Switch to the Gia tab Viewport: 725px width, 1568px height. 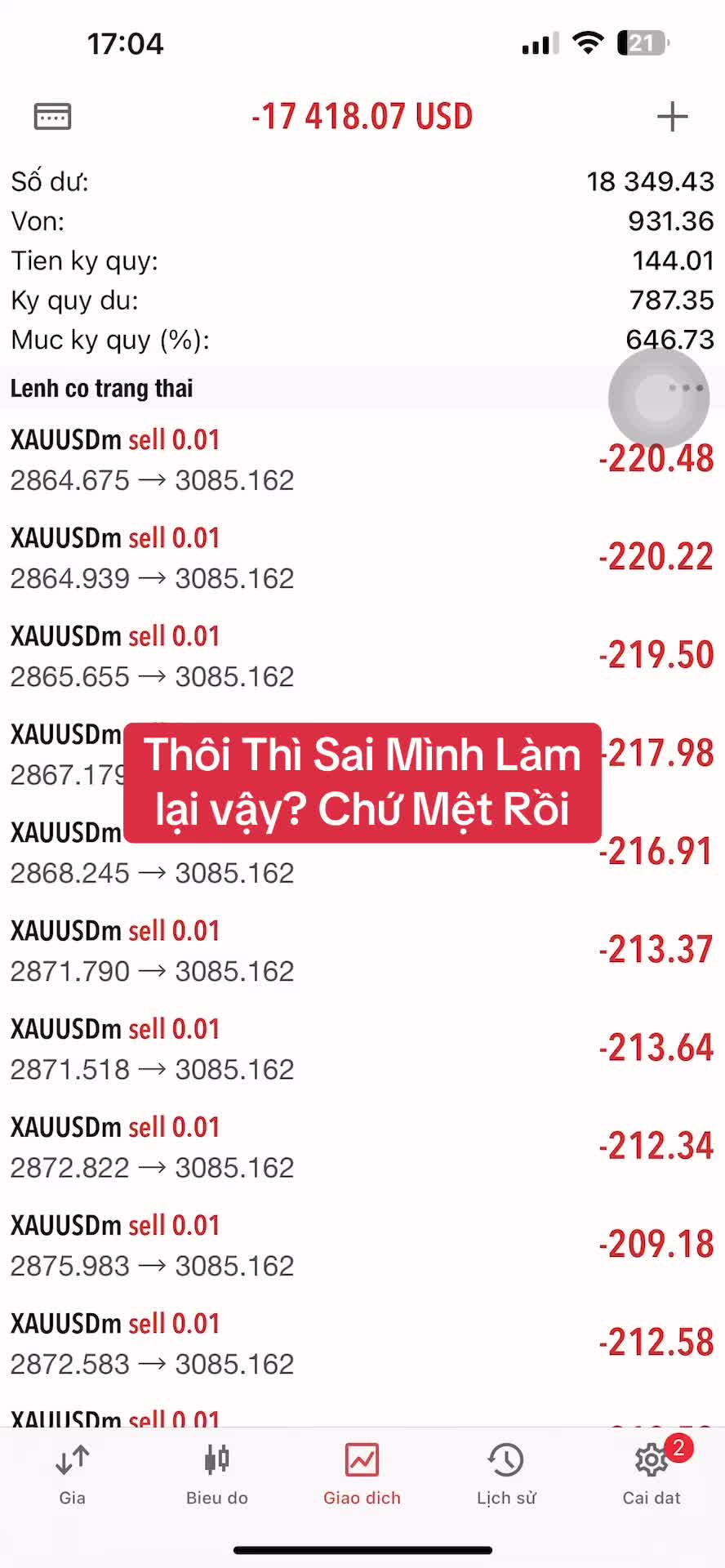[72, 1474]
